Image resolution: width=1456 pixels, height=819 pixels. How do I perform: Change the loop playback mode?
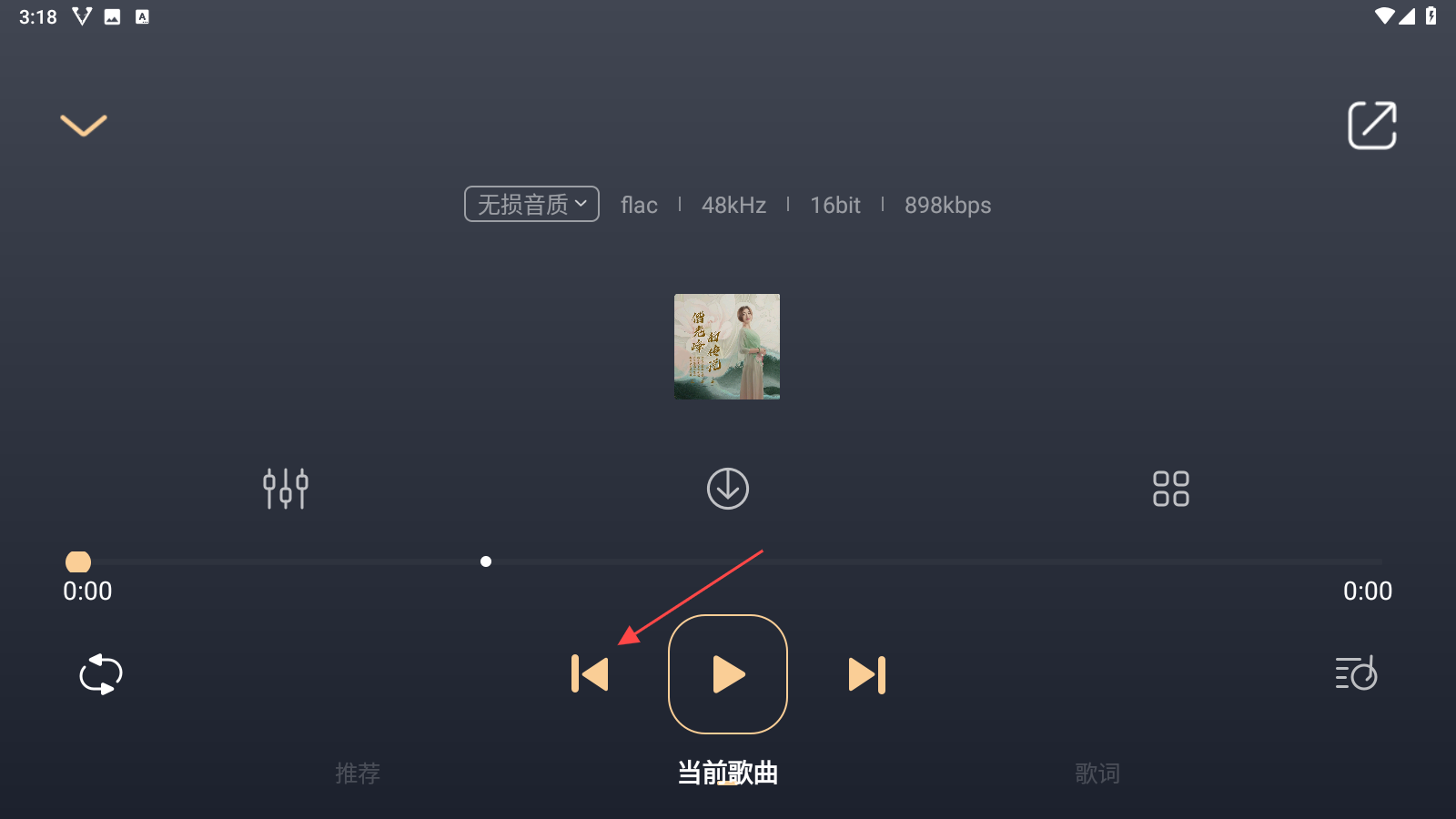tap(101, 674)
